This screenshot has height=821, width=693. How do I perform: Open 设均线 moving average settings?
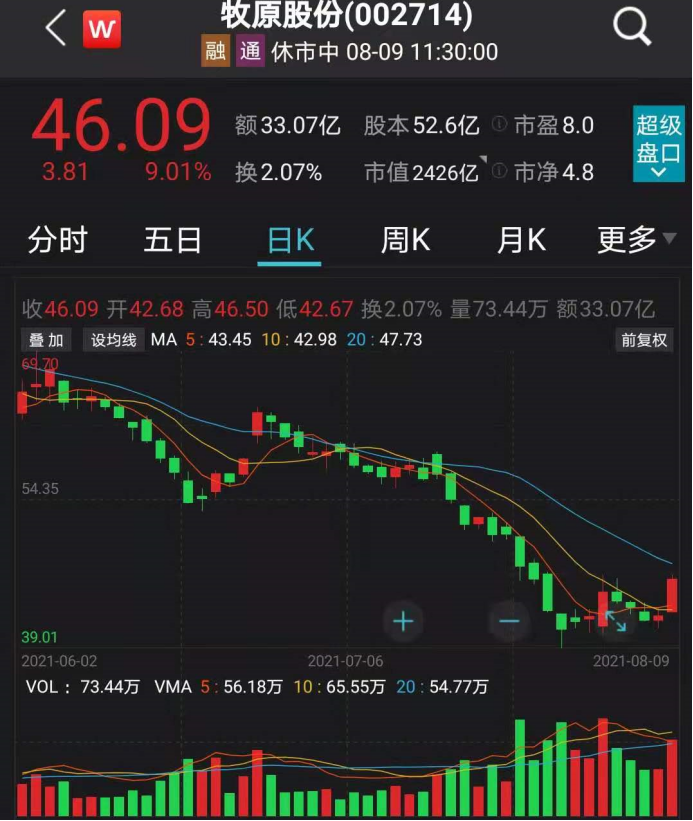pos(113,340)
